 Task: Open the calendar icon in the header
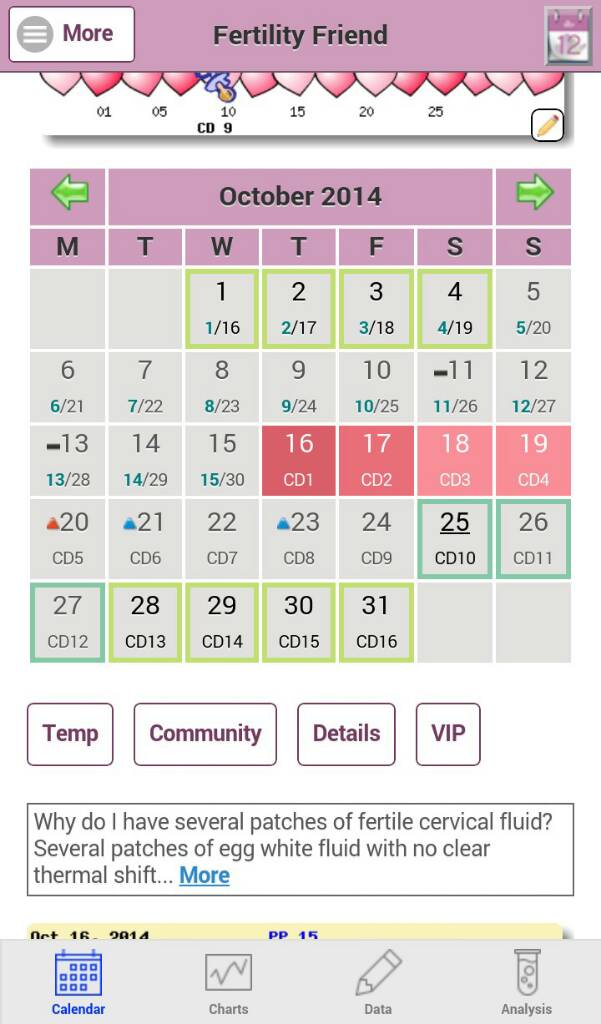pos(567,35)
